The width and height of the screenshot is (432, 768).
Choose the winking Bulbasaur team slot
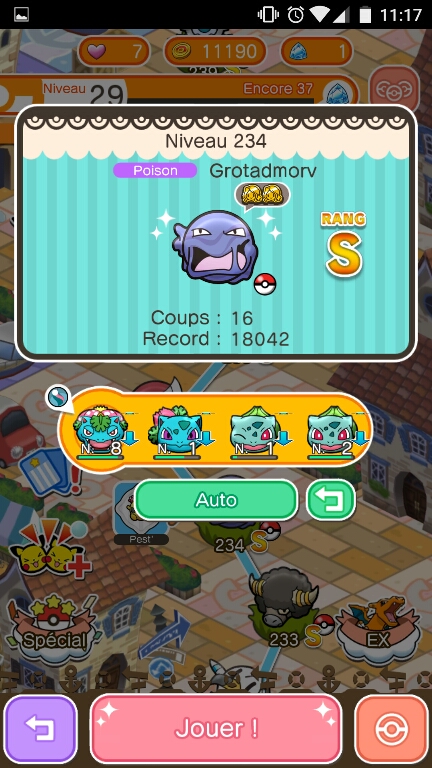click(255, 432)
